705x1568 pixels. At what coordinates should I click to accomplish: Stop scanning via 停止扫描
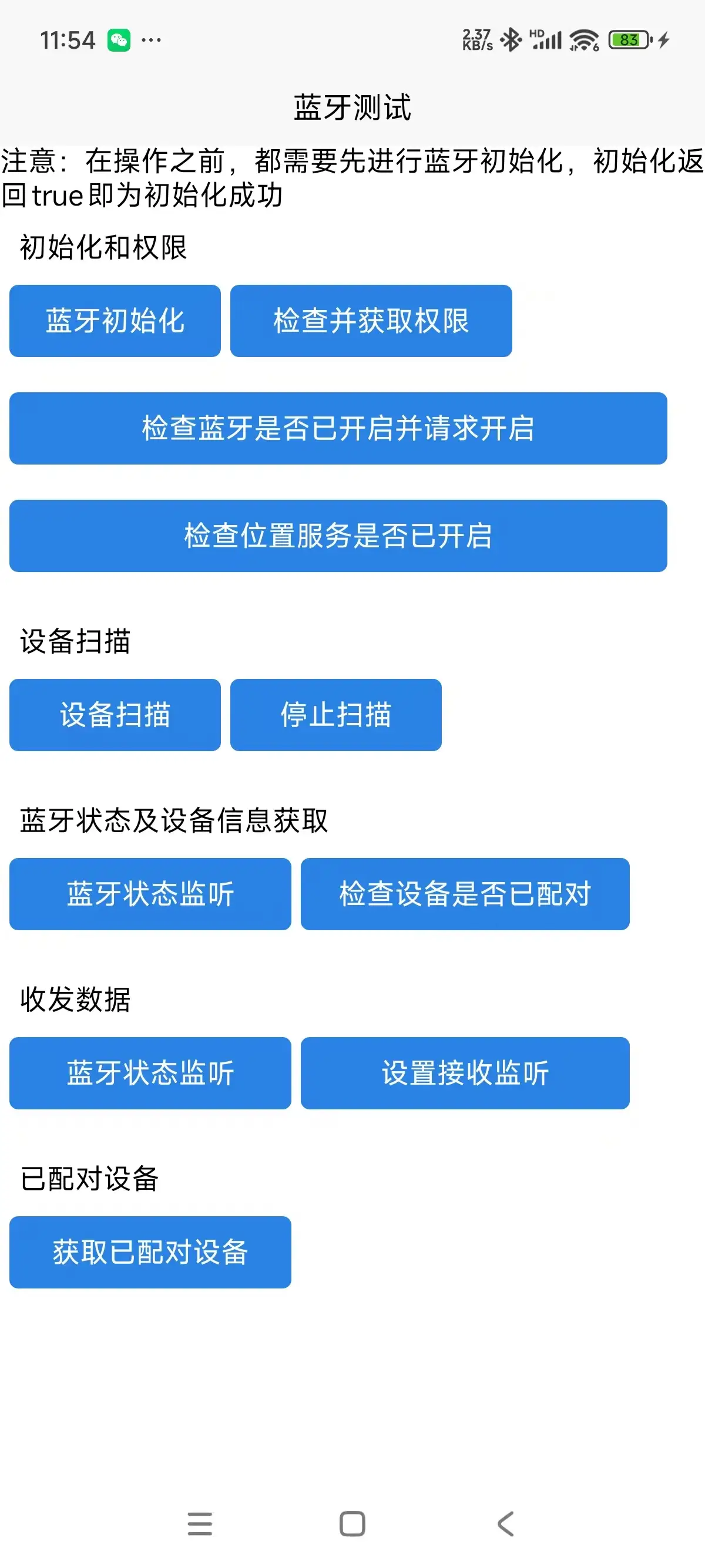pos(335,715)
